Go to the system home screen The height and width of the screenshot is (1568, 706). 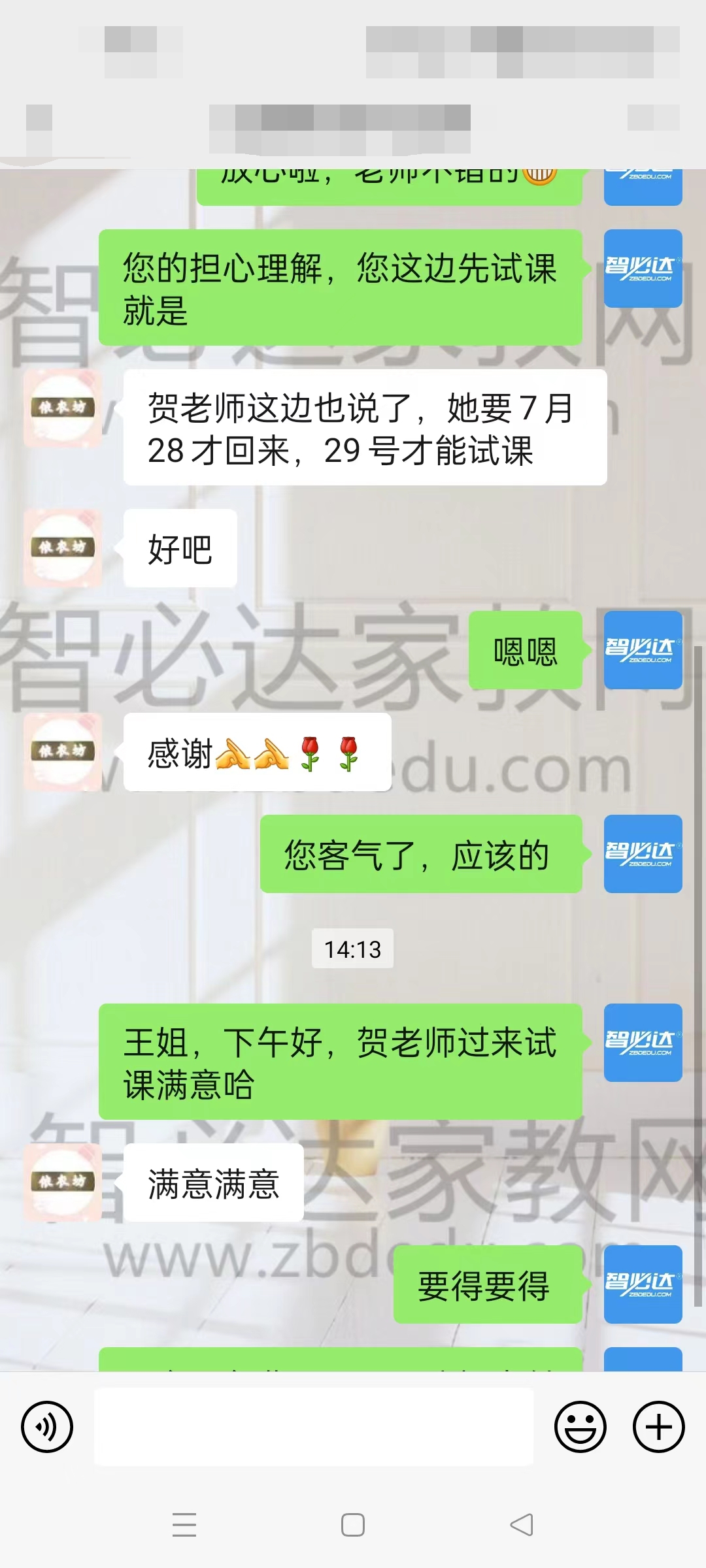tap(353, 1525)
